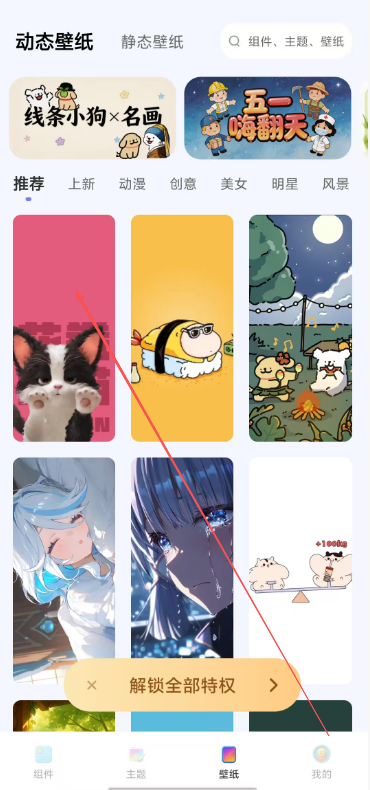This screenshot has width=370, height=790.
Task: Open the 线条小狗×名画 banner
Action: (93, 118)
